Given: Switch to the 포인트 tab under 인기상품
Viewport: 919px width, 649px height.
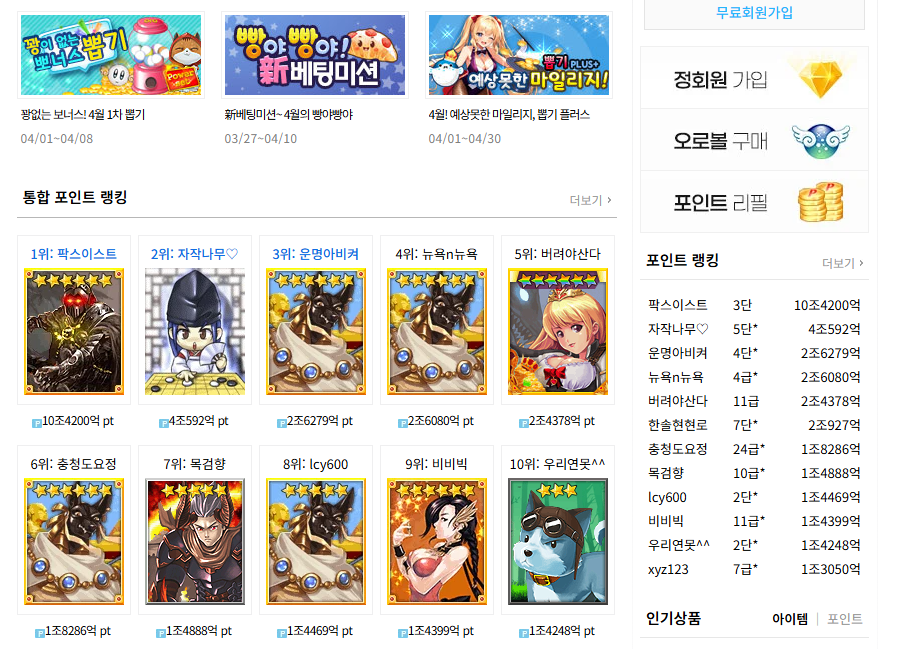Looking at the screenshot, I should (x=845, y=619).
